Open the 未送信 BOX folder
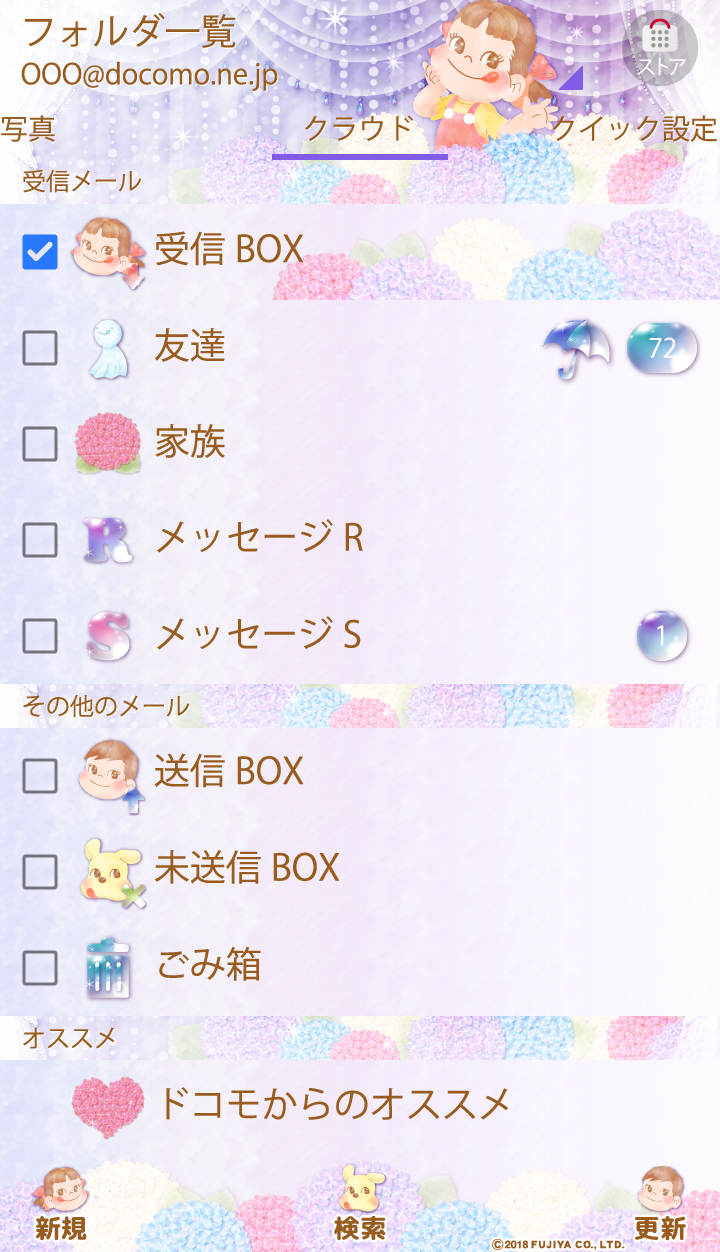 click(x=246, y=869)
